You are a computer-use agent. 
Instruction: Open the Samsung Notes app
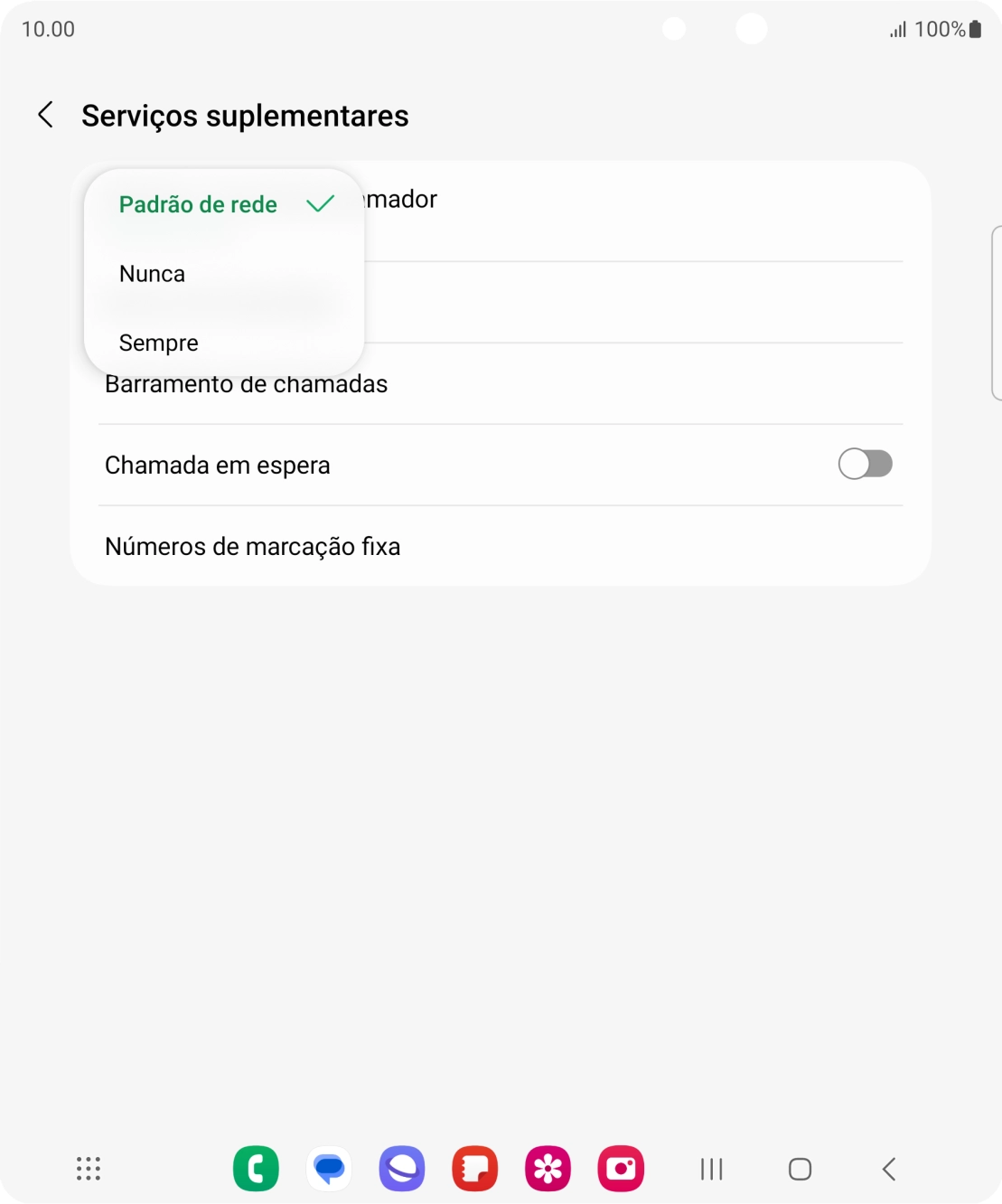coord(474,1168)
